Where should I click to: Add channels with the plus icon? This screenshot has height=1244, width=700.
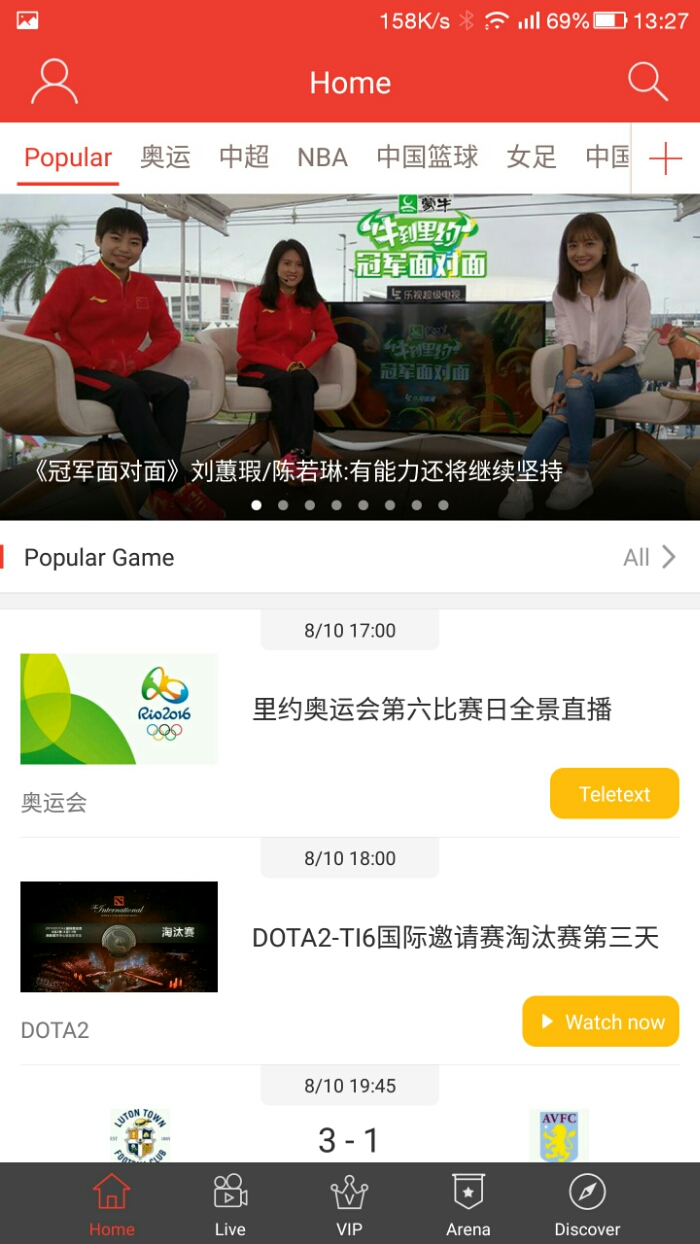[665, 158]
